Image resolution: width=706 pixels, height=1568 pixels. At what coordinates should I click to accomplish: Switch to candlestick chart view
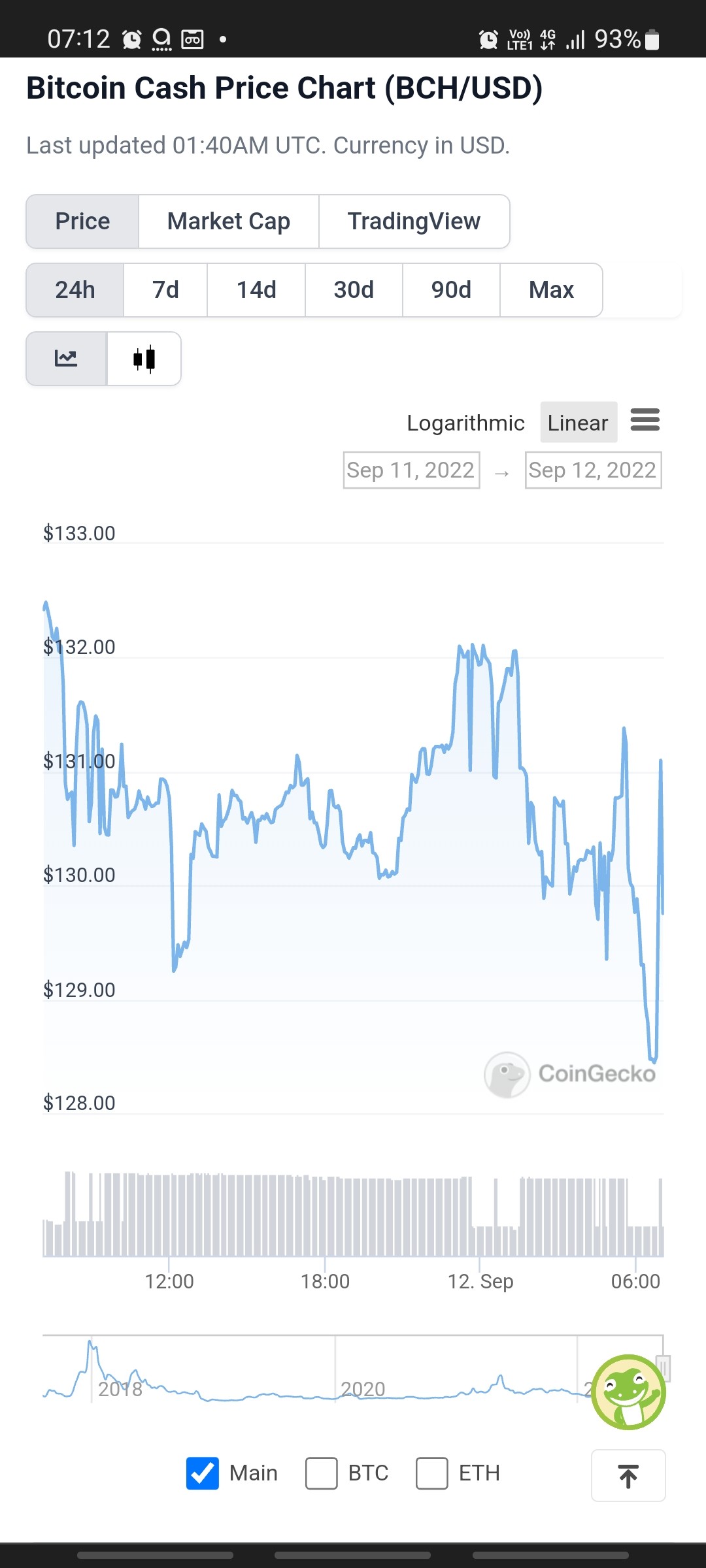click(144, 359)
